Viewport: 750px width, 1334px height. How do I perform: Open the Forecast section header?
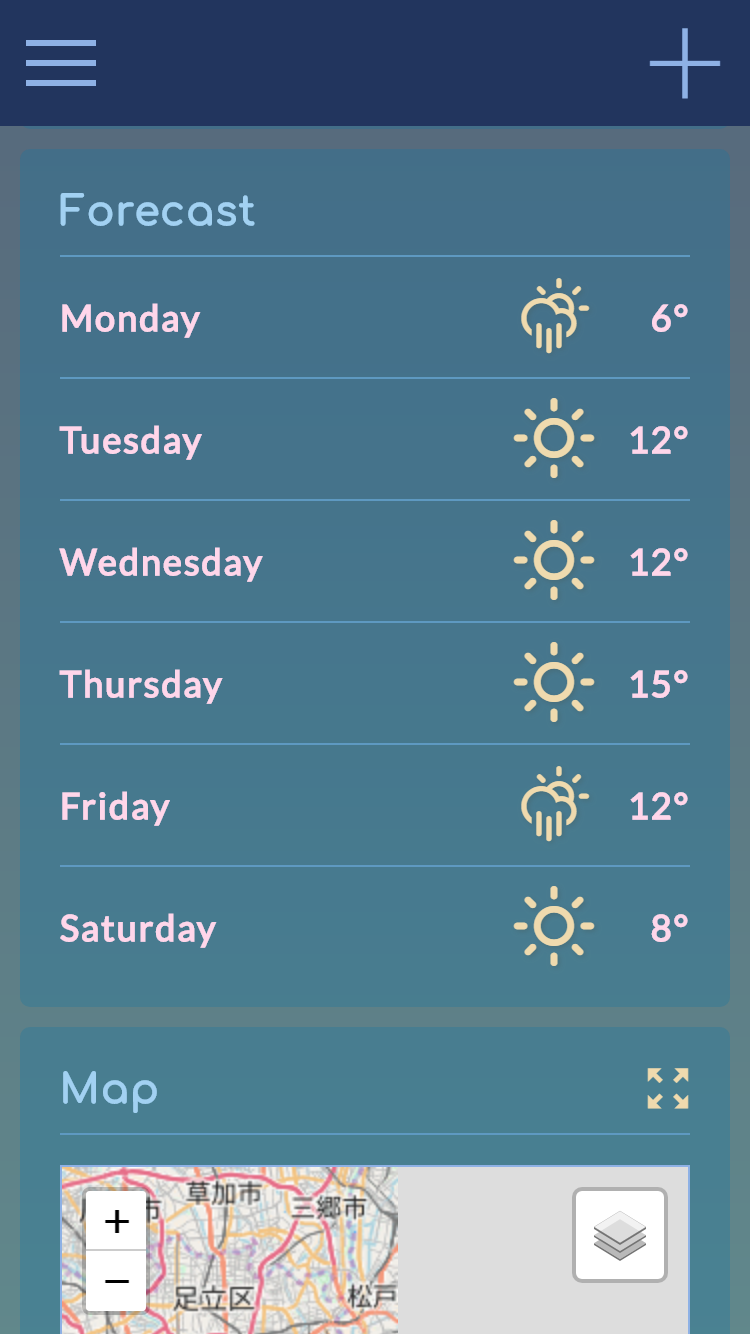pos(157,210)
